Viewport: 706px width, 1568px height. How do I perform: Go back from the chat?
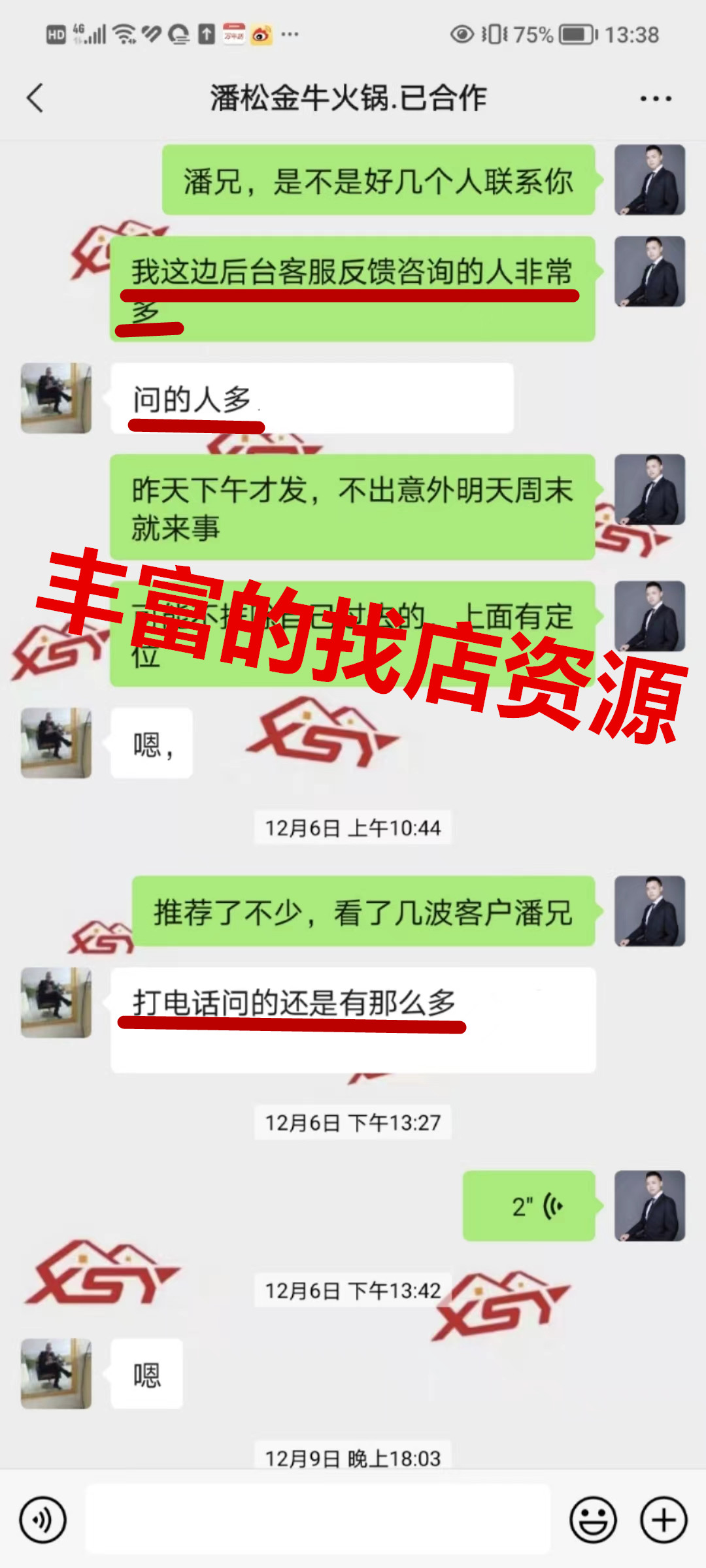click(35, 99)
